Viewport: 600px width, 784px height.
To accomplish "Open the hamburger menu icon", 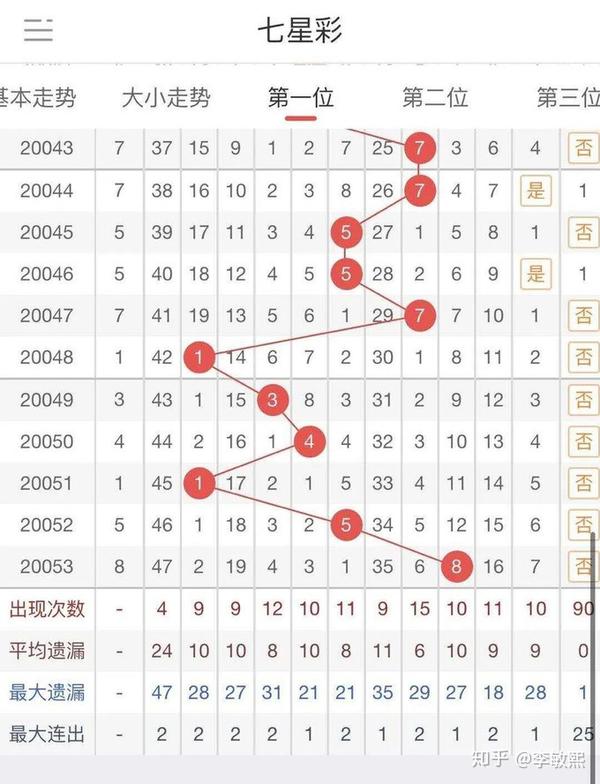I will click(38, 30).
